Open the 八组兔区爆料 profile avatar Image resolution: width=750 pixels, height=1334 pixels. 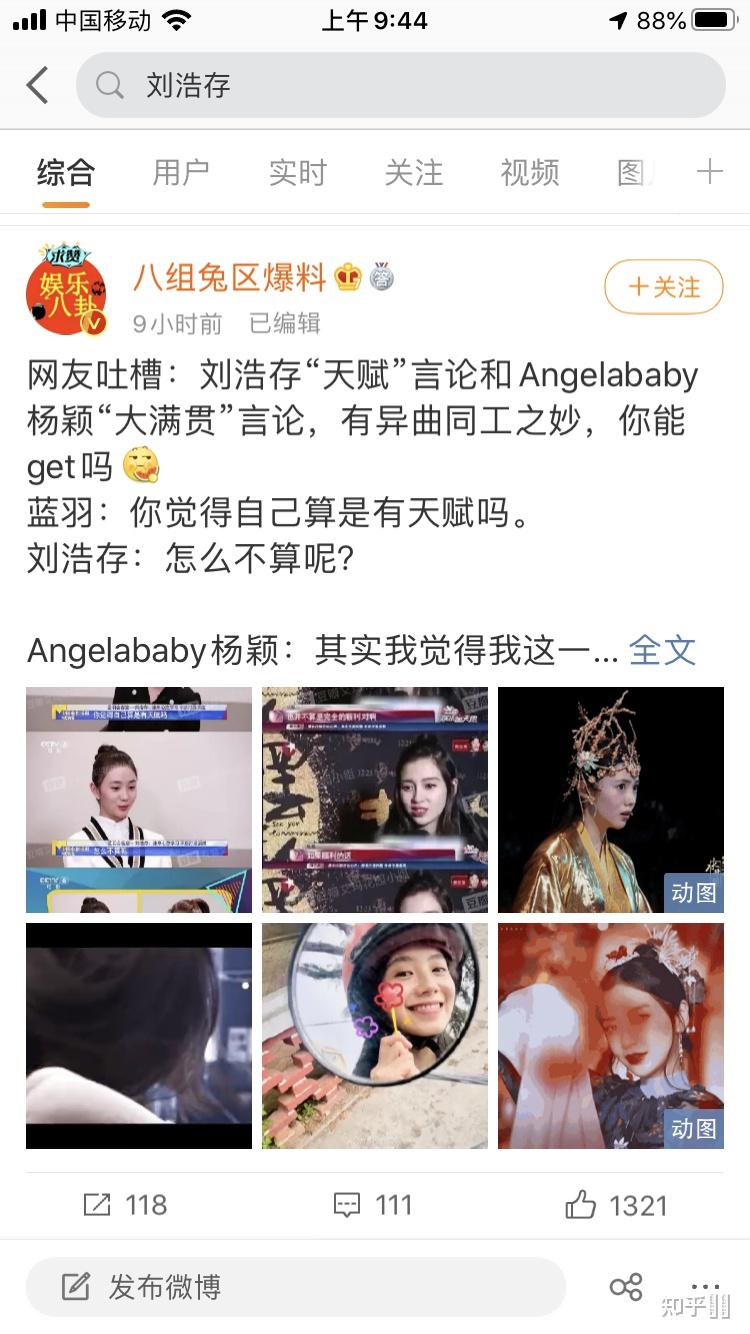(x=66, y=287)
